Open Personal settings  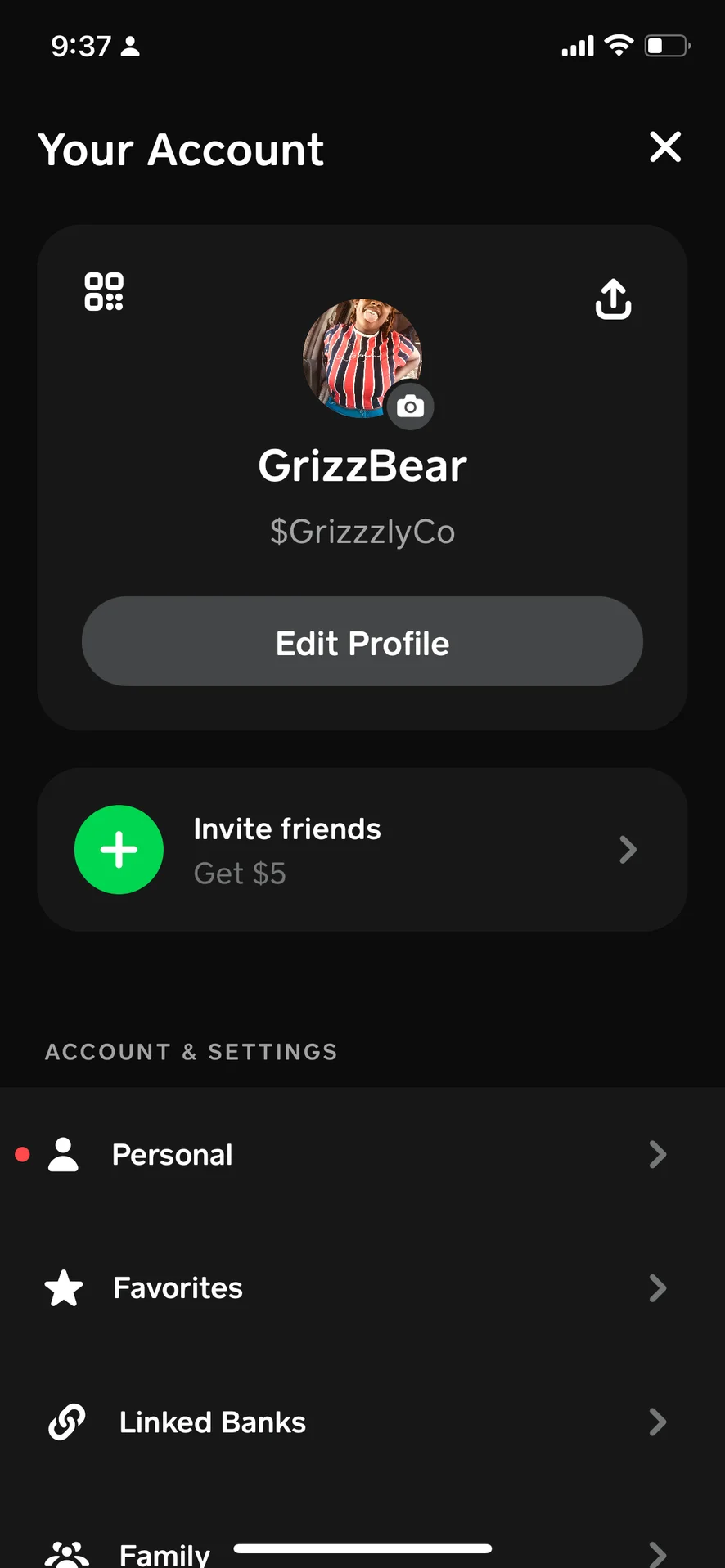[x=362, y=1154]
